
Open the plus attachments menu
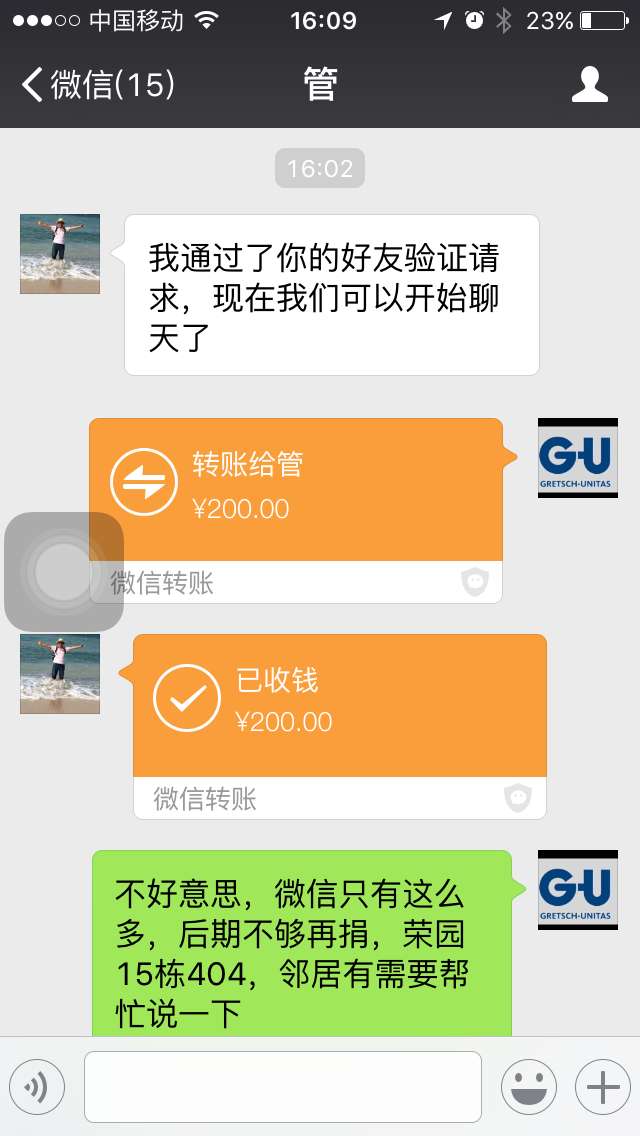[x=603, y=1087]
